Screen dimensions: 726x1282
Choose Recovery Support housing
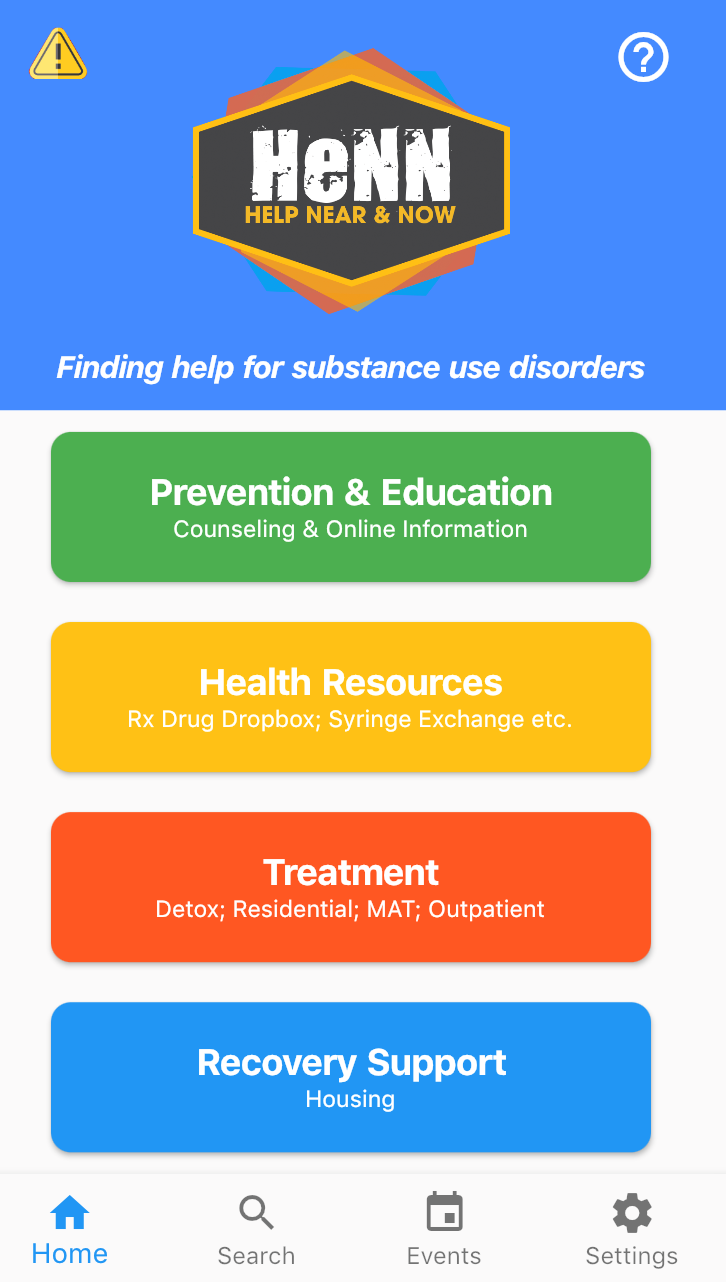[351, 1077]
